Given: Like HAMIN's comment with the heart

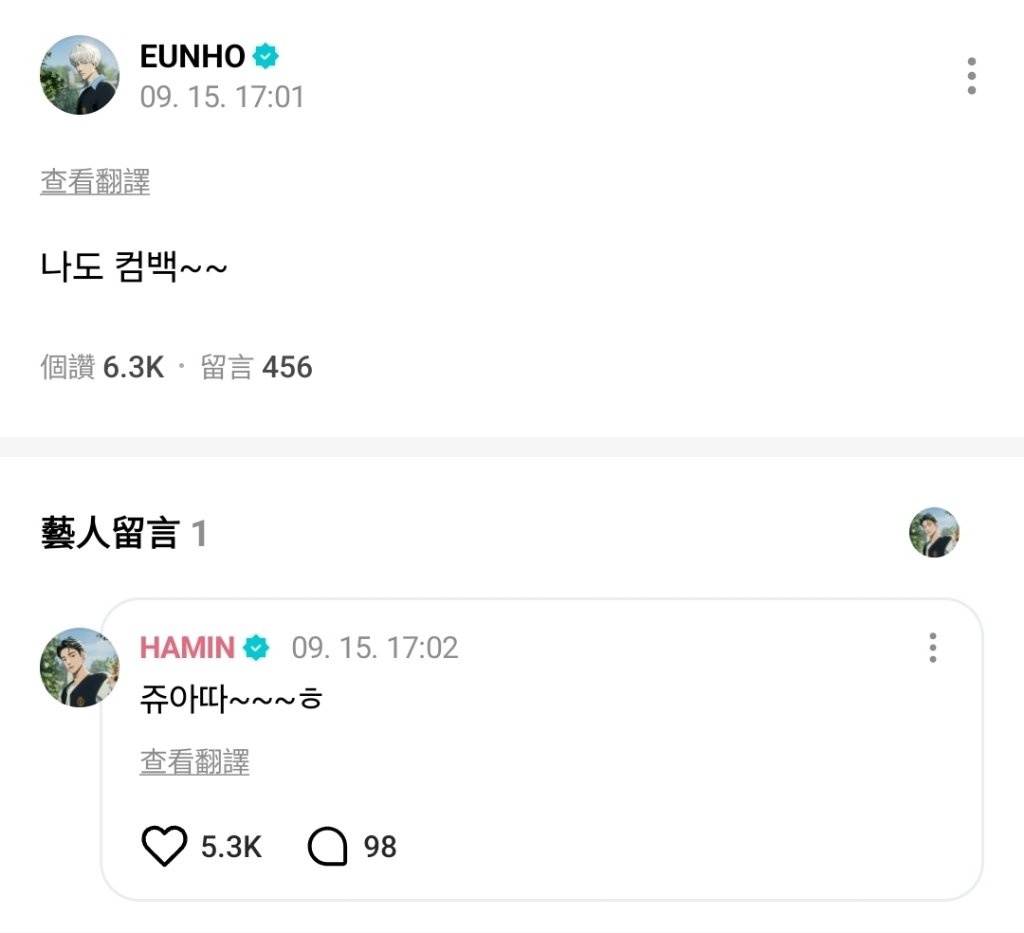Looking at the screenshot, I should point(165,847).
